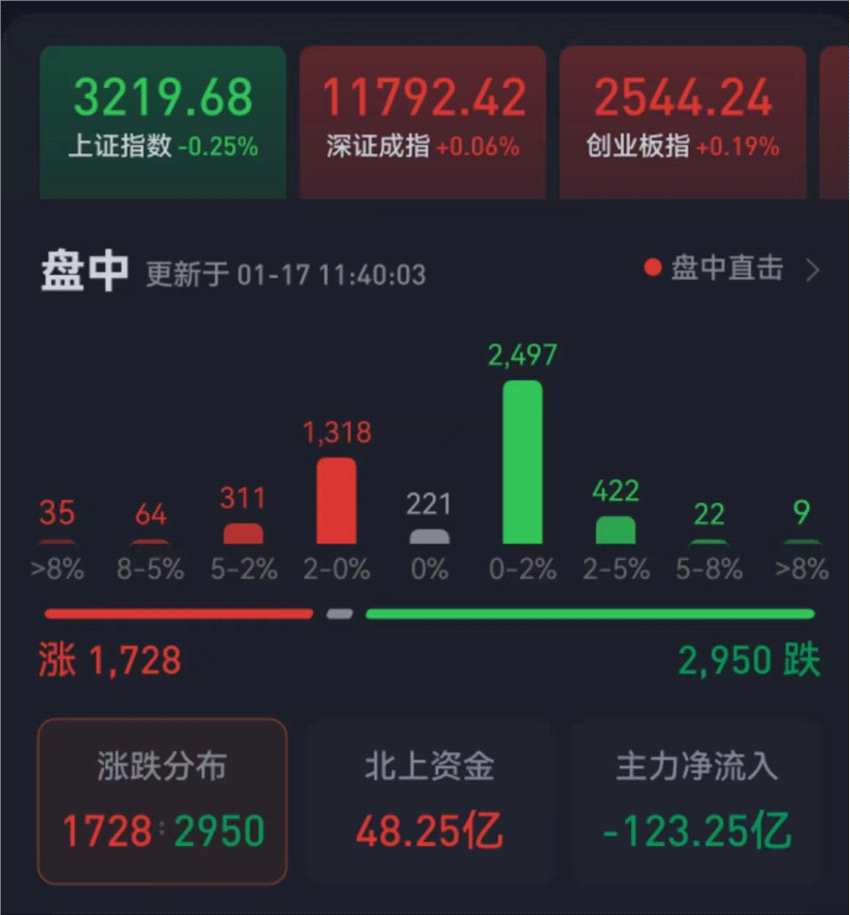Switch to the 北上资金 card
This screenshot has width=850, height=915.
[429, 800]
